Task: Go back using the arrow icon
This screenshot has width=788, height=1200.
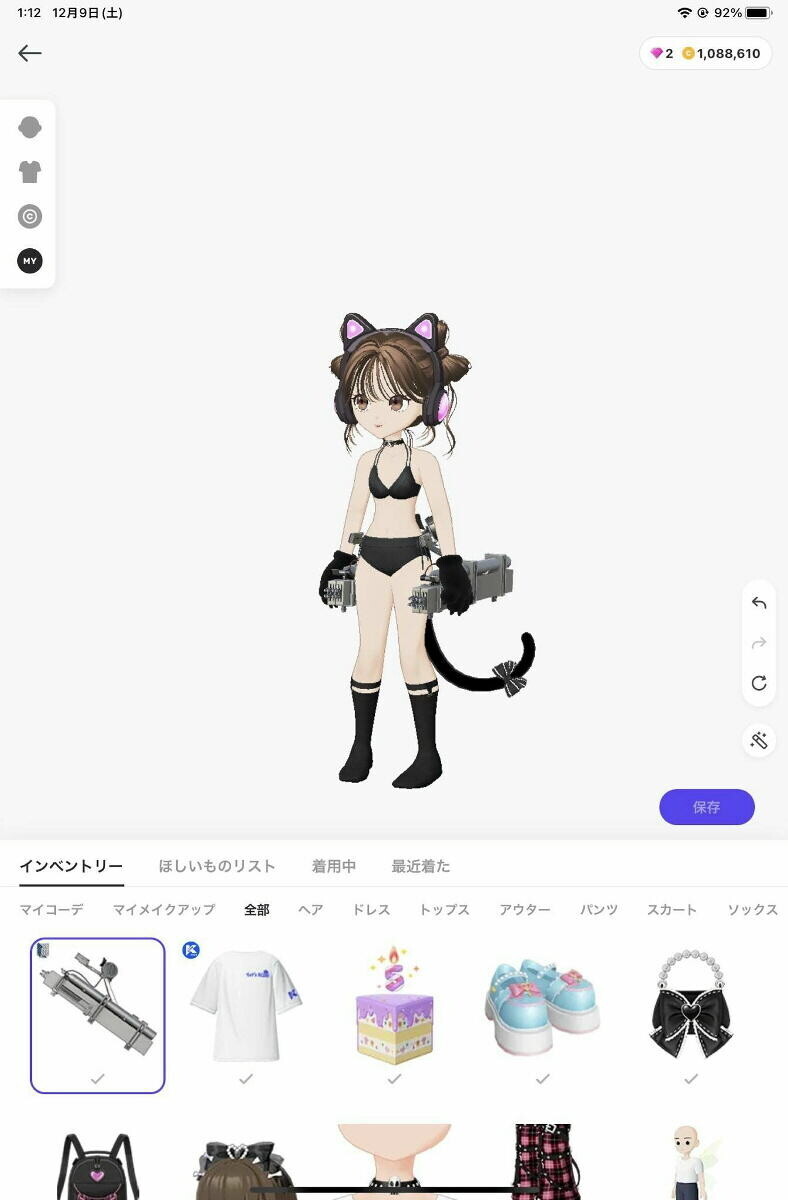Action: (30, 54)
